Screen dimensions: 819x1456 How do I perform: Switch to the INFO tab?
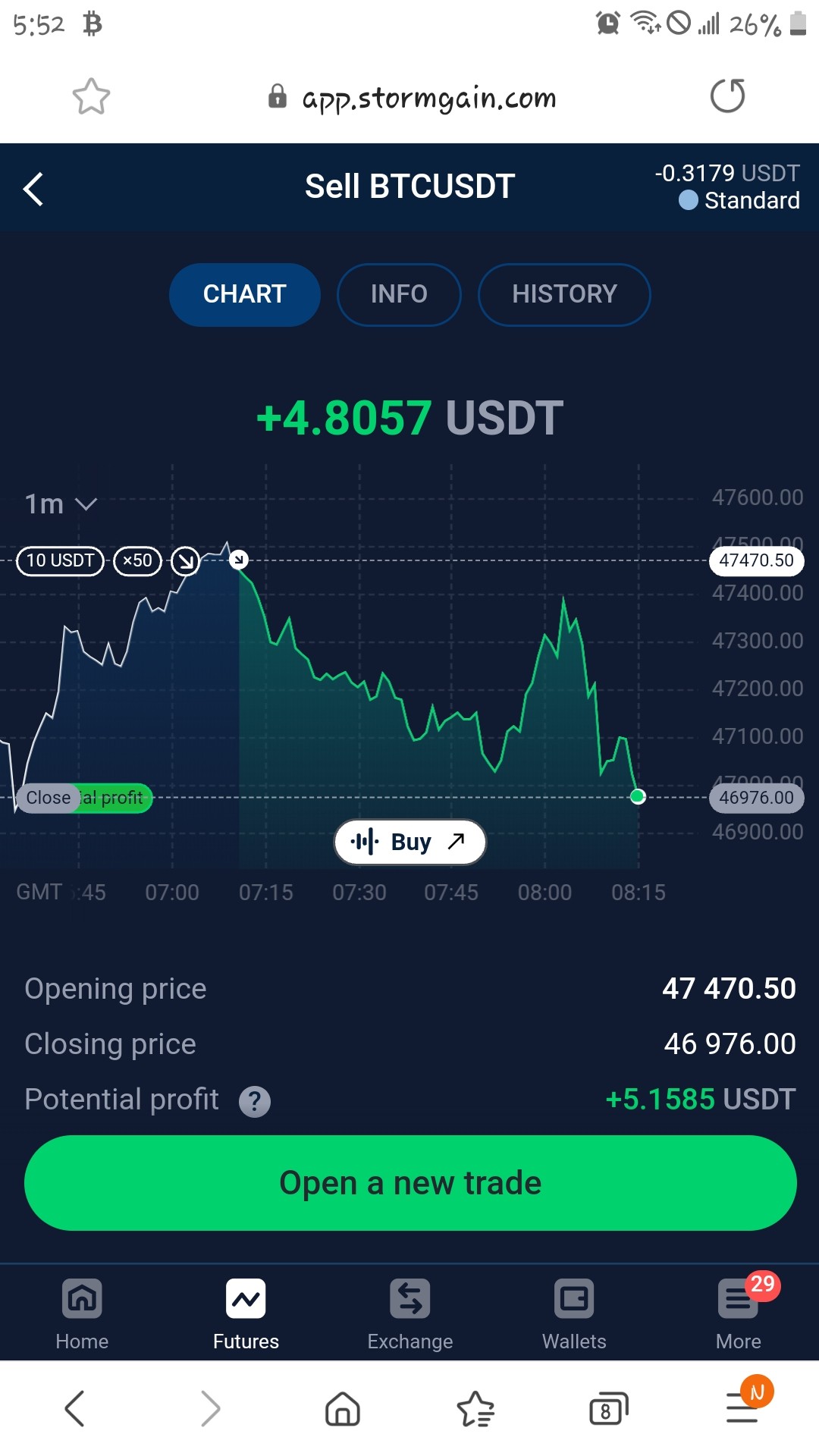click(x=399, y=294)
